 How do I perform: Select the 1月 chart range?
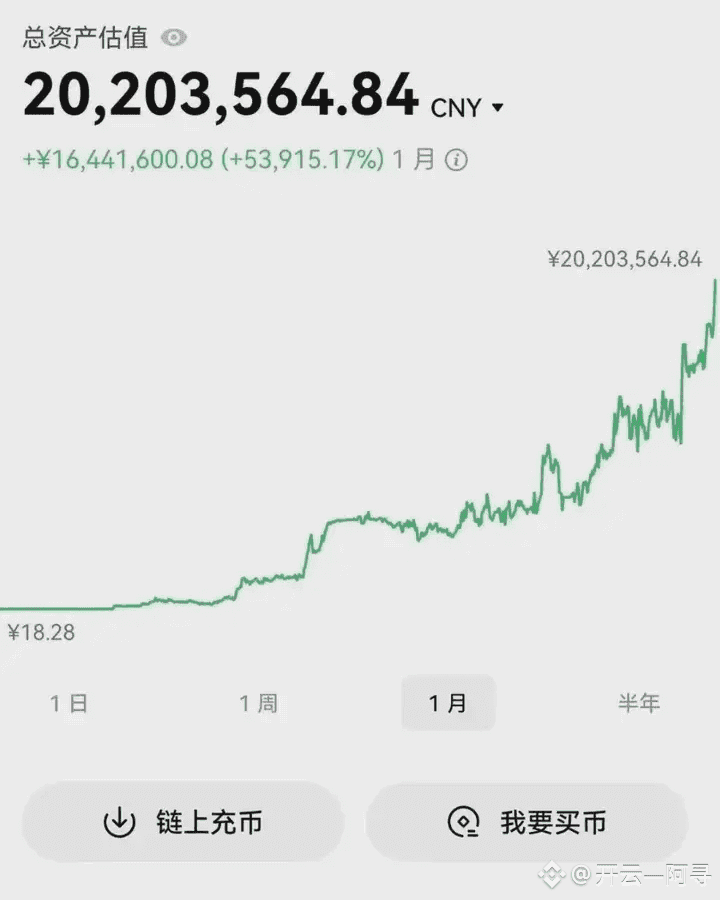(448, 703)
